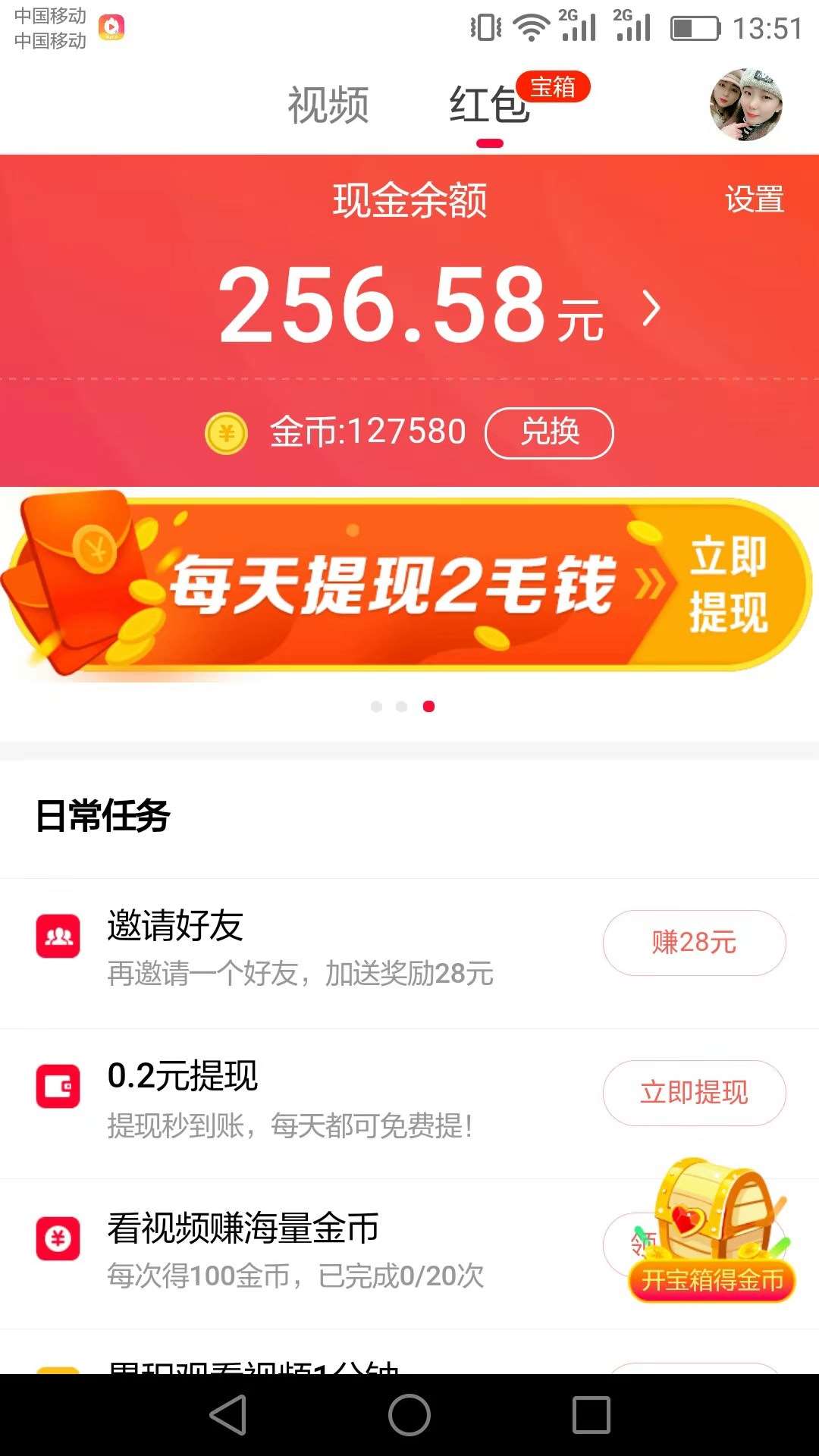
Task: Tap the double arrow after 每天提现2毛钱
Action: [648, 582]
